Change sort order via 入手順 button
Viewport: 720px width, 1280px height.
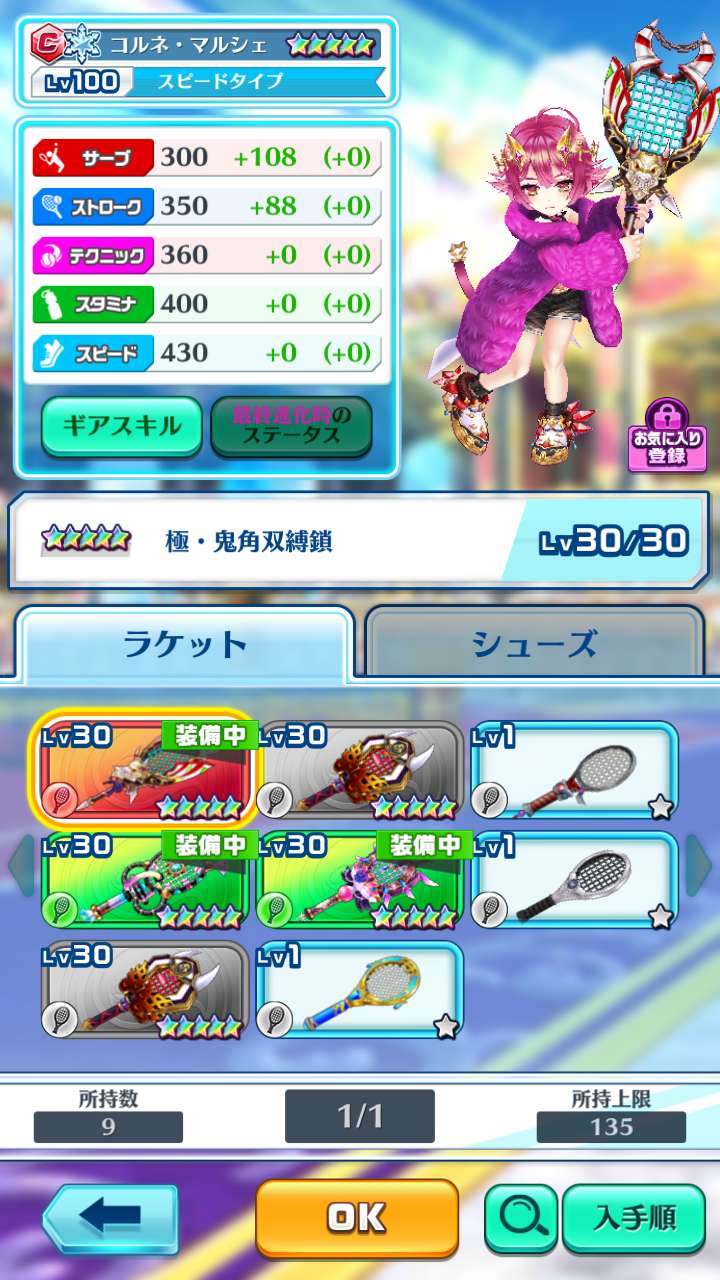(635, 1217)
